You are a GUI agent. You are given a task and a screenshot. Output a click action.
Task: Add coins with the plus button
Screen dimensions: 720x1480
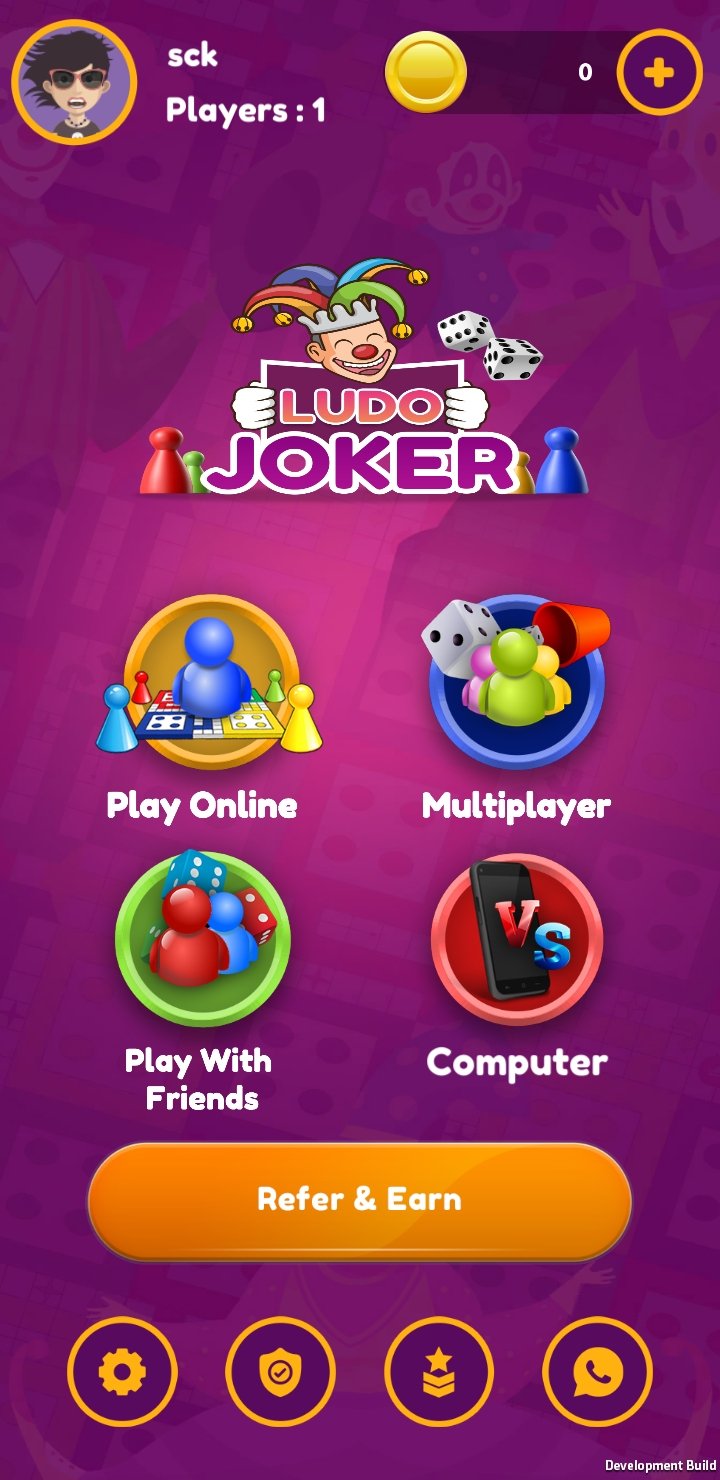point(659,73)
